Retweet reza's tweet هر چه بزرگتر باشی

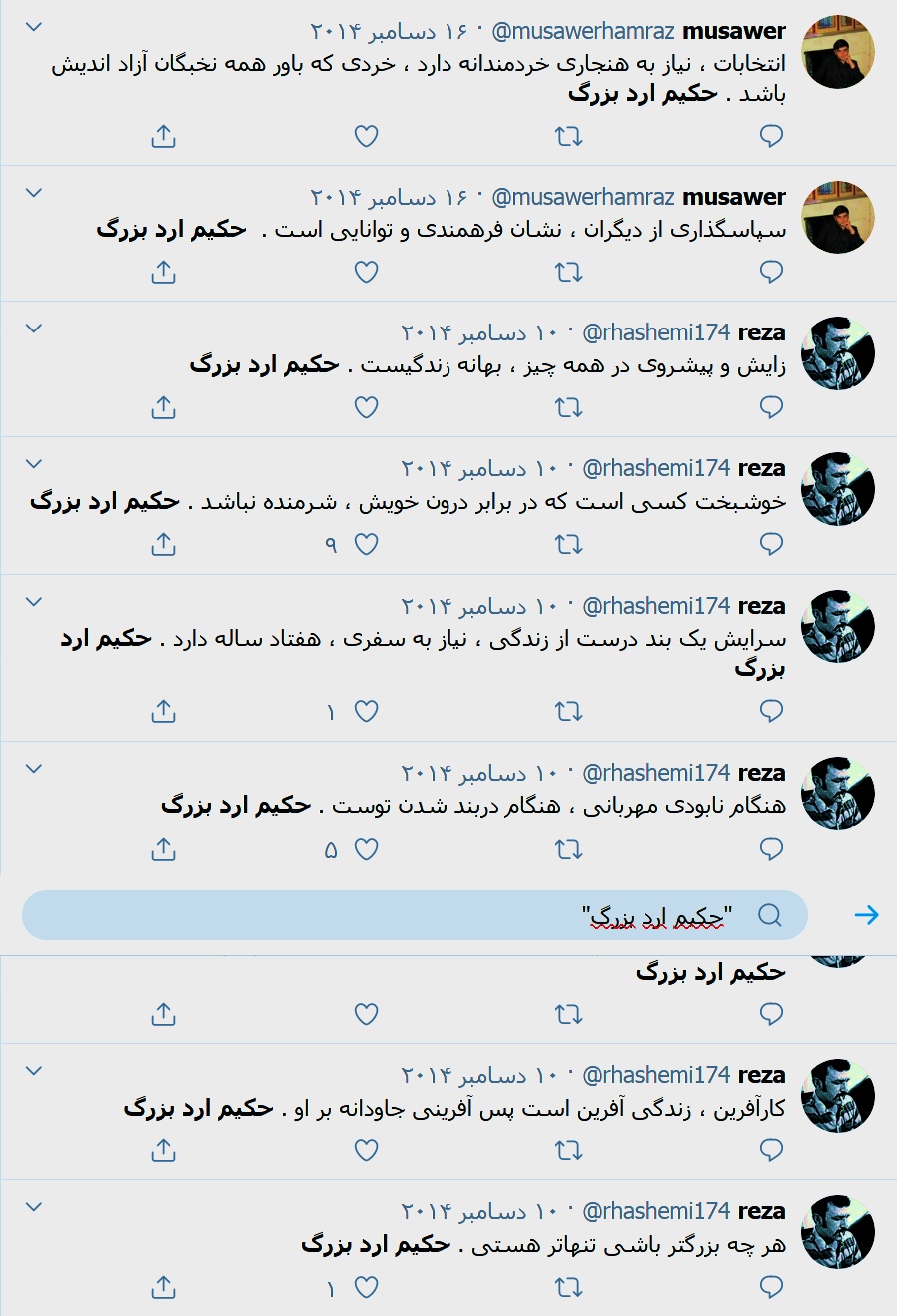coord(568,1288)
